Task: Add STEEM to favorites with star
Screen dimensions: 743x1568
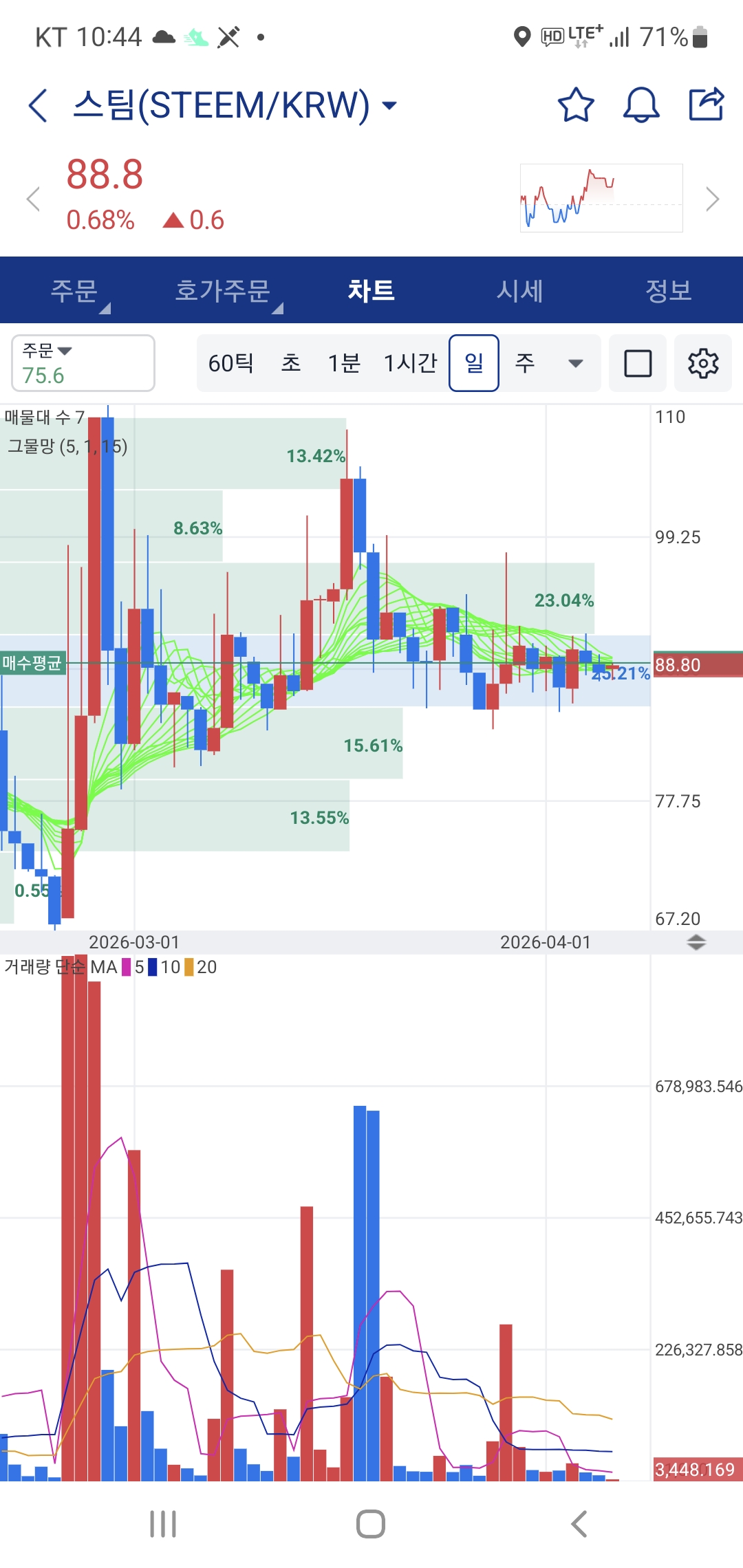Action: pyautogui.click(x=575, y=105)
